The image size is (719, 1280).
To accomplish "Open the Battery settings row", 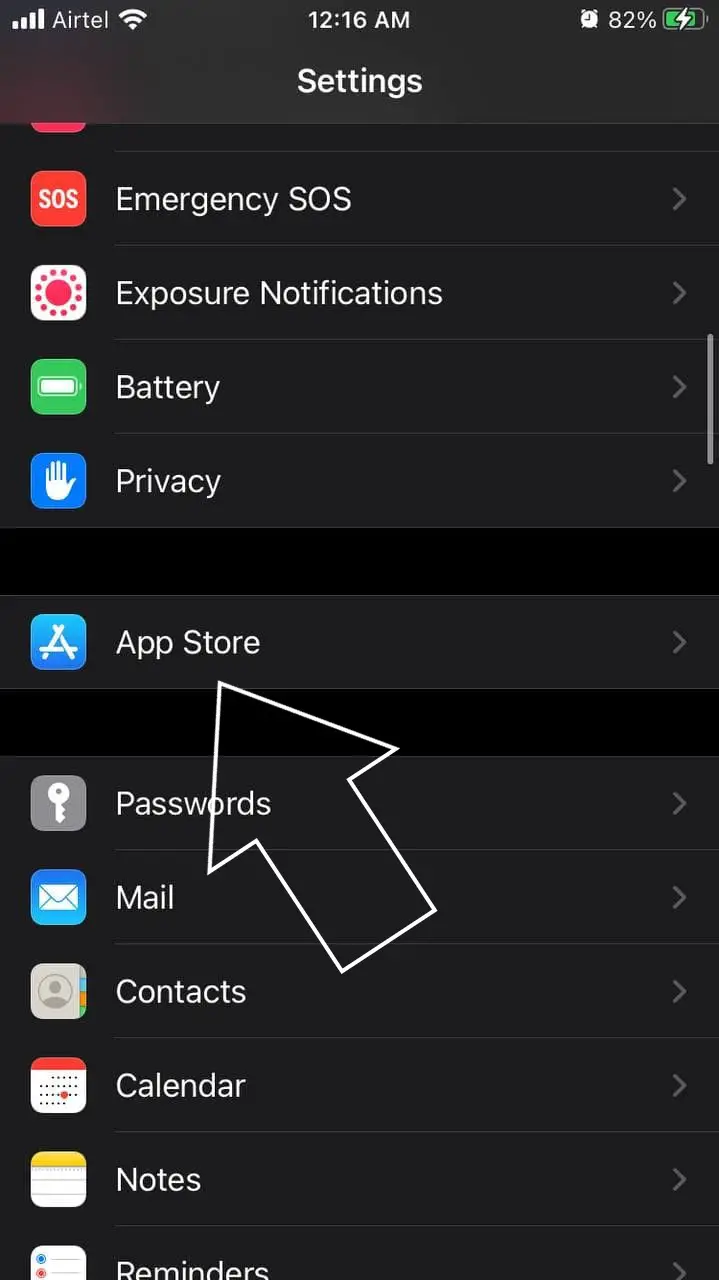I will point(359,387).
